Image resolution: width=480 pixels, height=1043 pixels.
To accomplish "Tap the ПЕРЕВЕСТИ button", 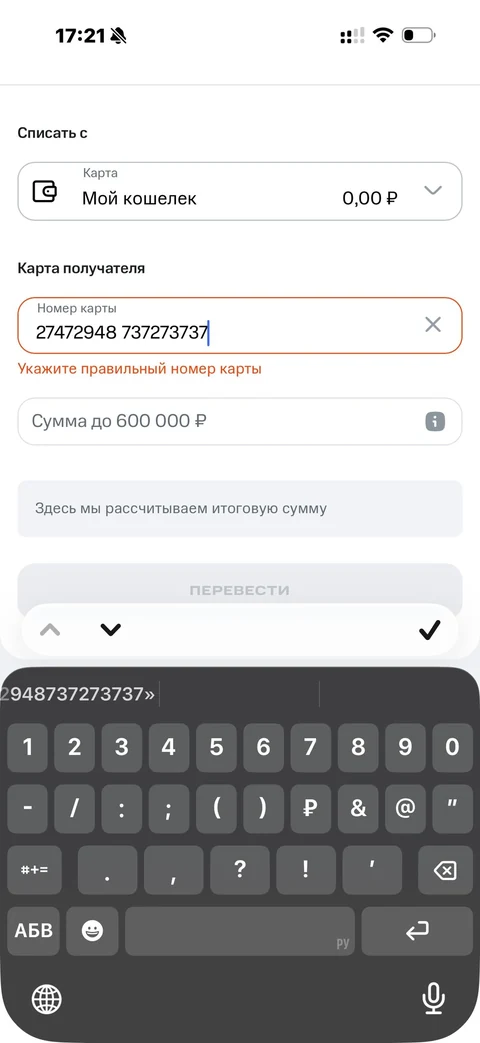I will click(x=239, y=590).
